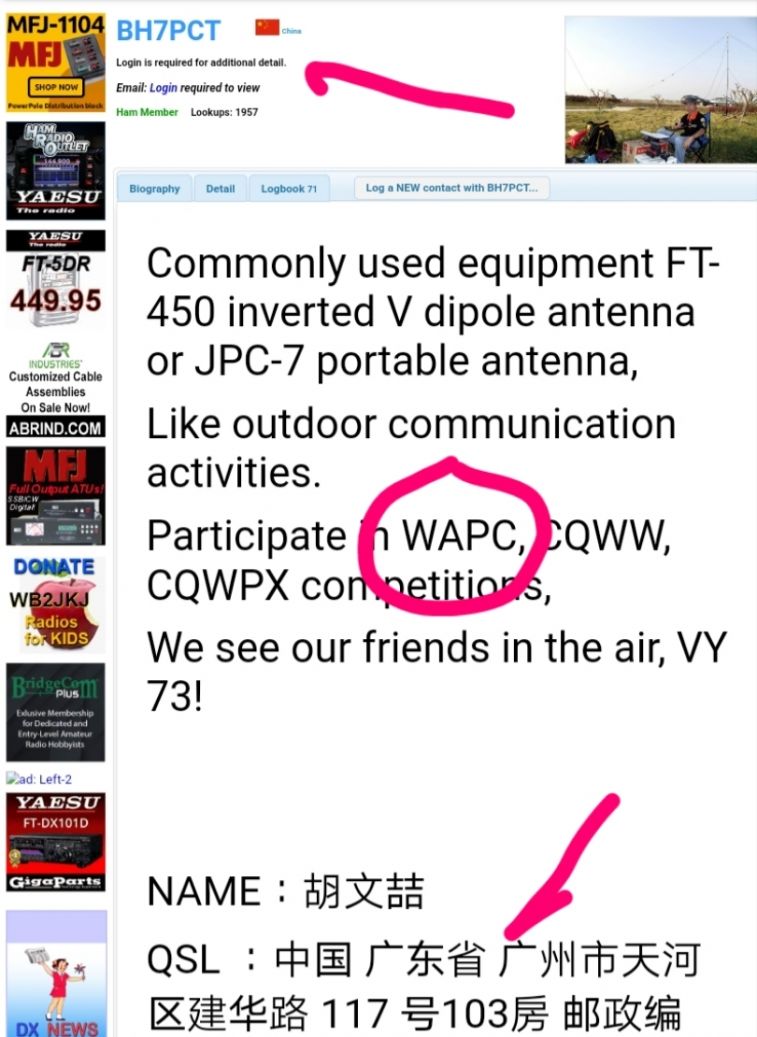The width and height of the screenshot is (757, 1037).
Task: Open the GigaParts Yaesu FT-DX101D ad
Action: (x=55, y=842)
